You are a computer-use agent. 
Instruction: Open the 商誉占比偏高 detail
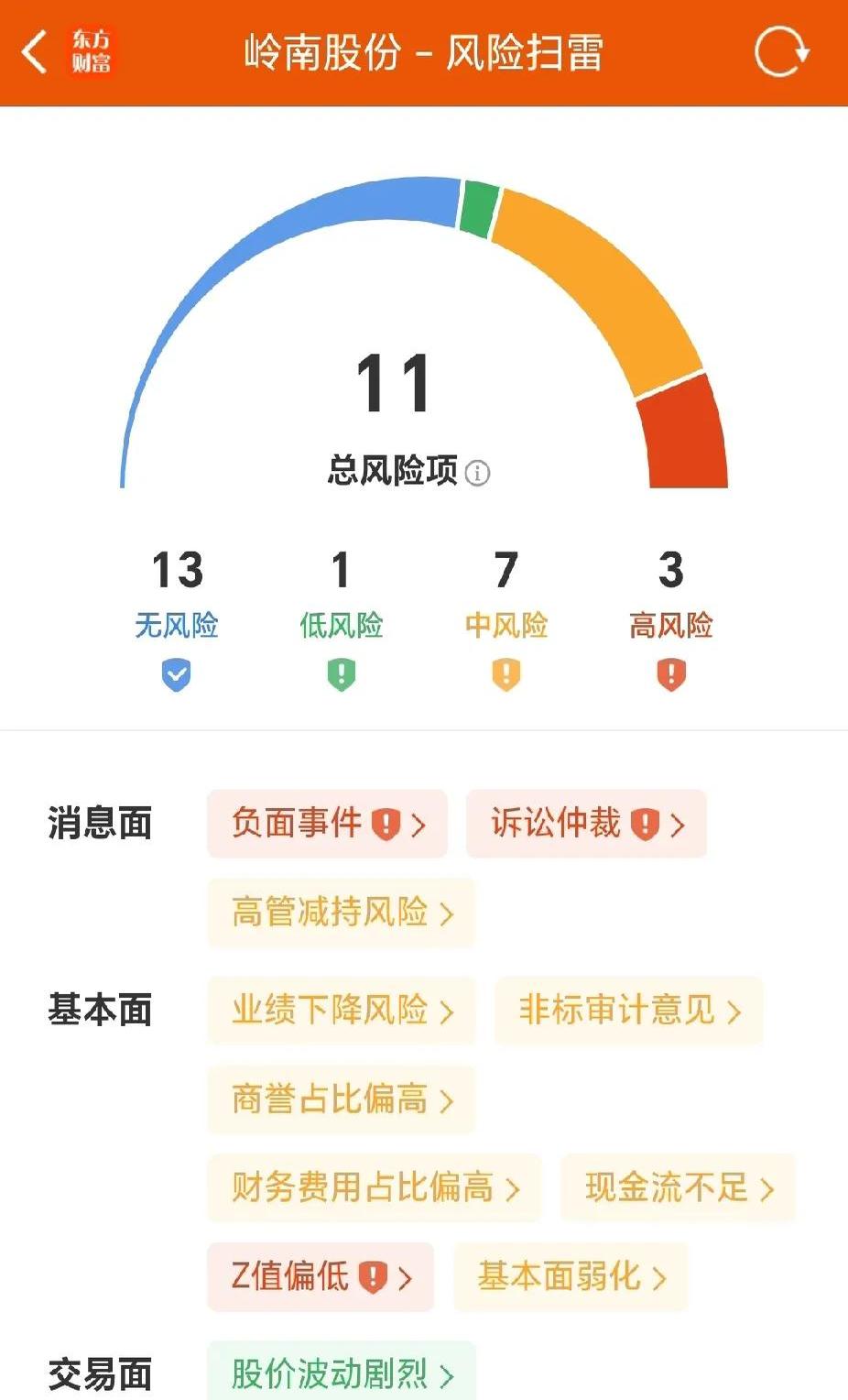[x=340, y=1099]
